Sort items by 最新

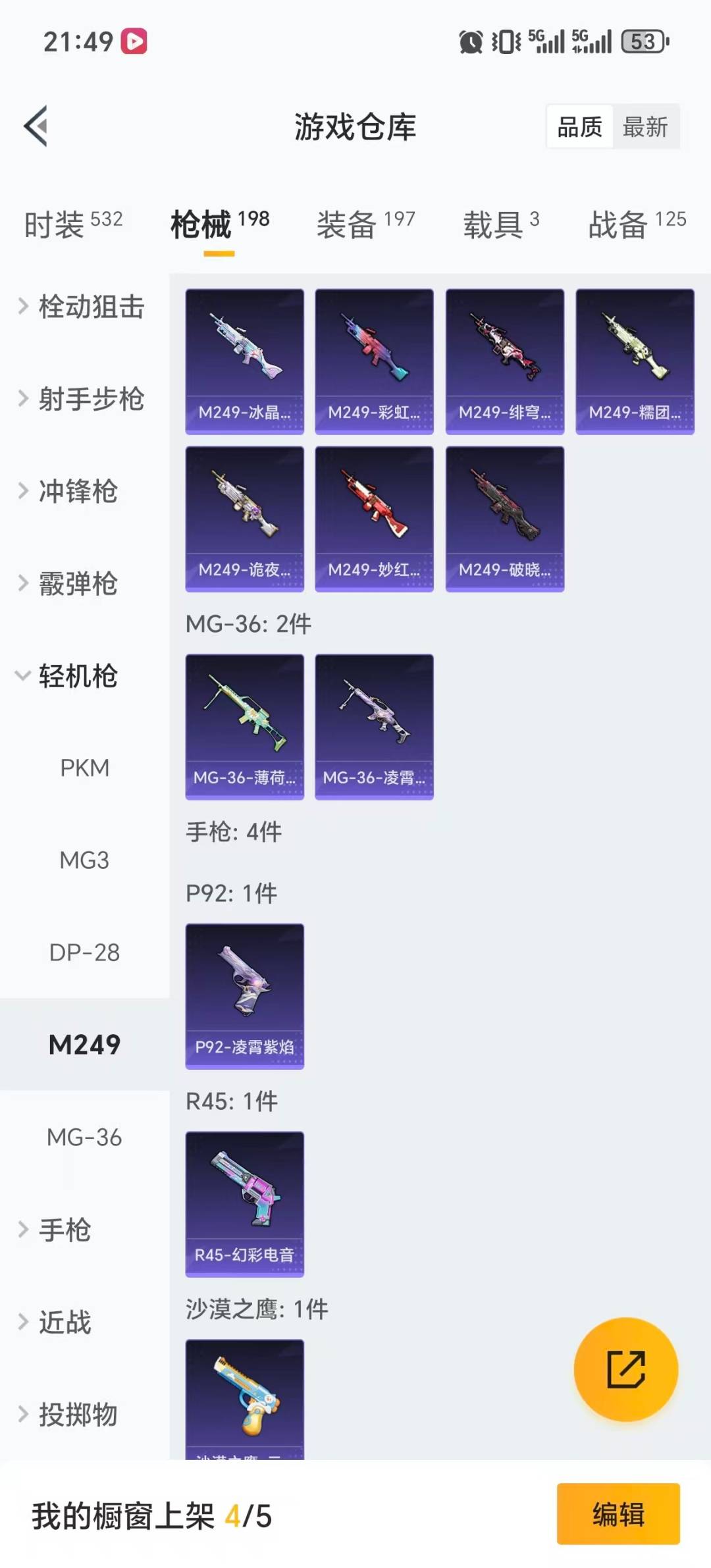pyautogui.click(x=645, y=126)
